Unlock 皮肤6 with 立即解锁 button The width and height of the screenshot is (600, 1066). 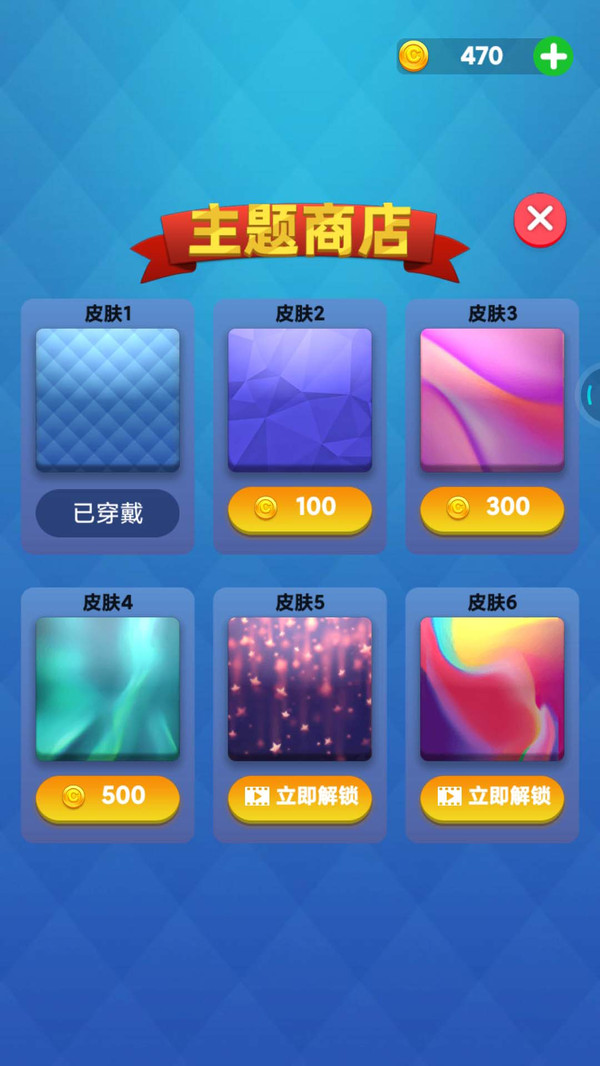pos(492,797)
